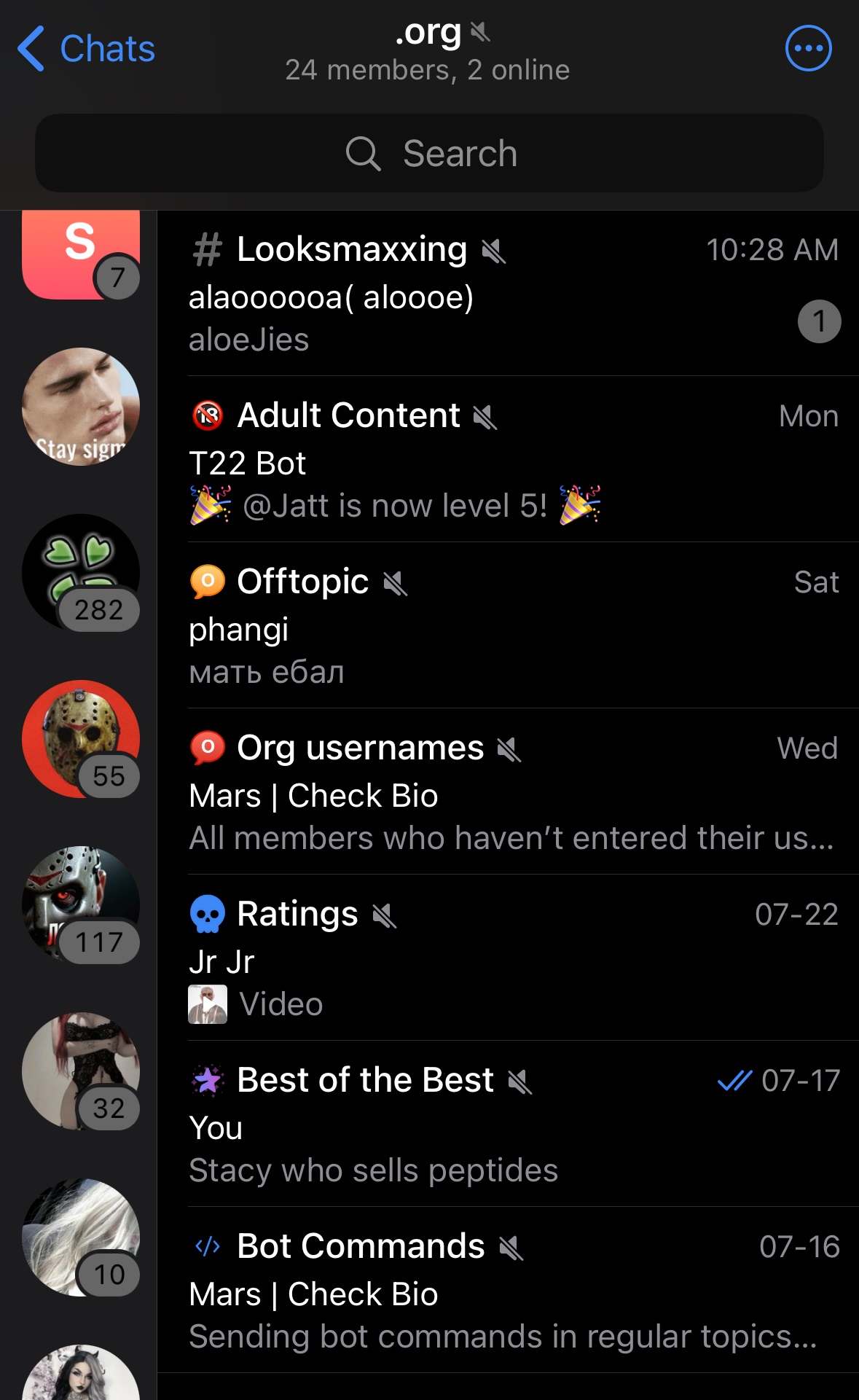
Task: Open the Adult Content topic
Action: (x=508, y=459)
